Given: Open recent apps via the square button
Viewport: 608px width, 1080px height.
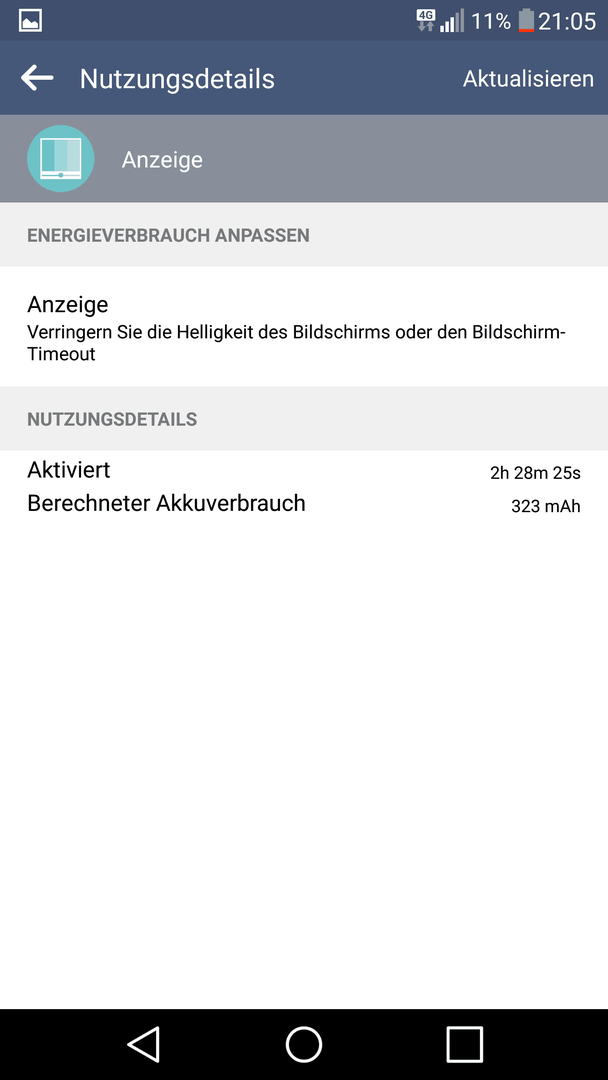Looking at the screenshot, I should click(x=464, y=1044).
